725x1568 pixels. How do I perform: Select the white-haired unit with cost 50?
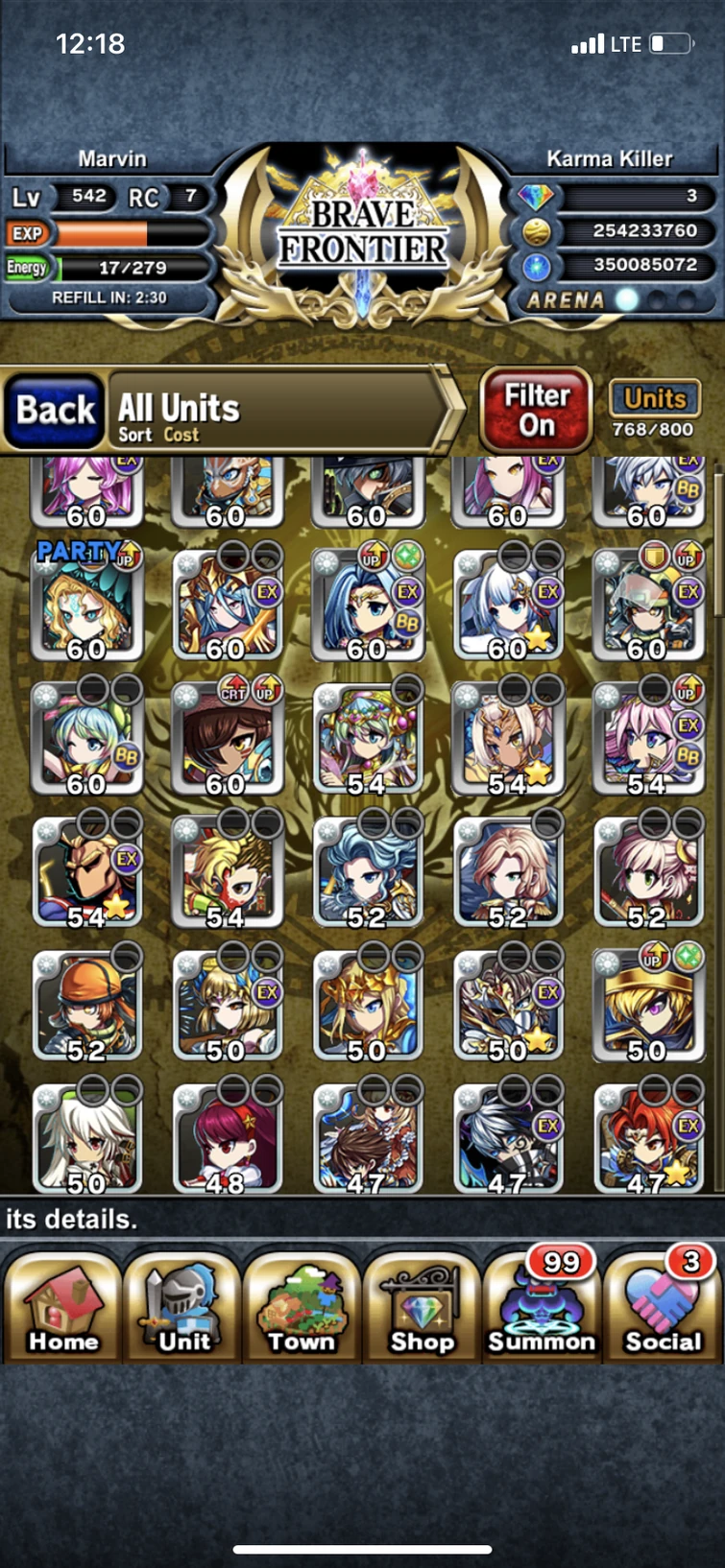click(x=86, y=1137)
